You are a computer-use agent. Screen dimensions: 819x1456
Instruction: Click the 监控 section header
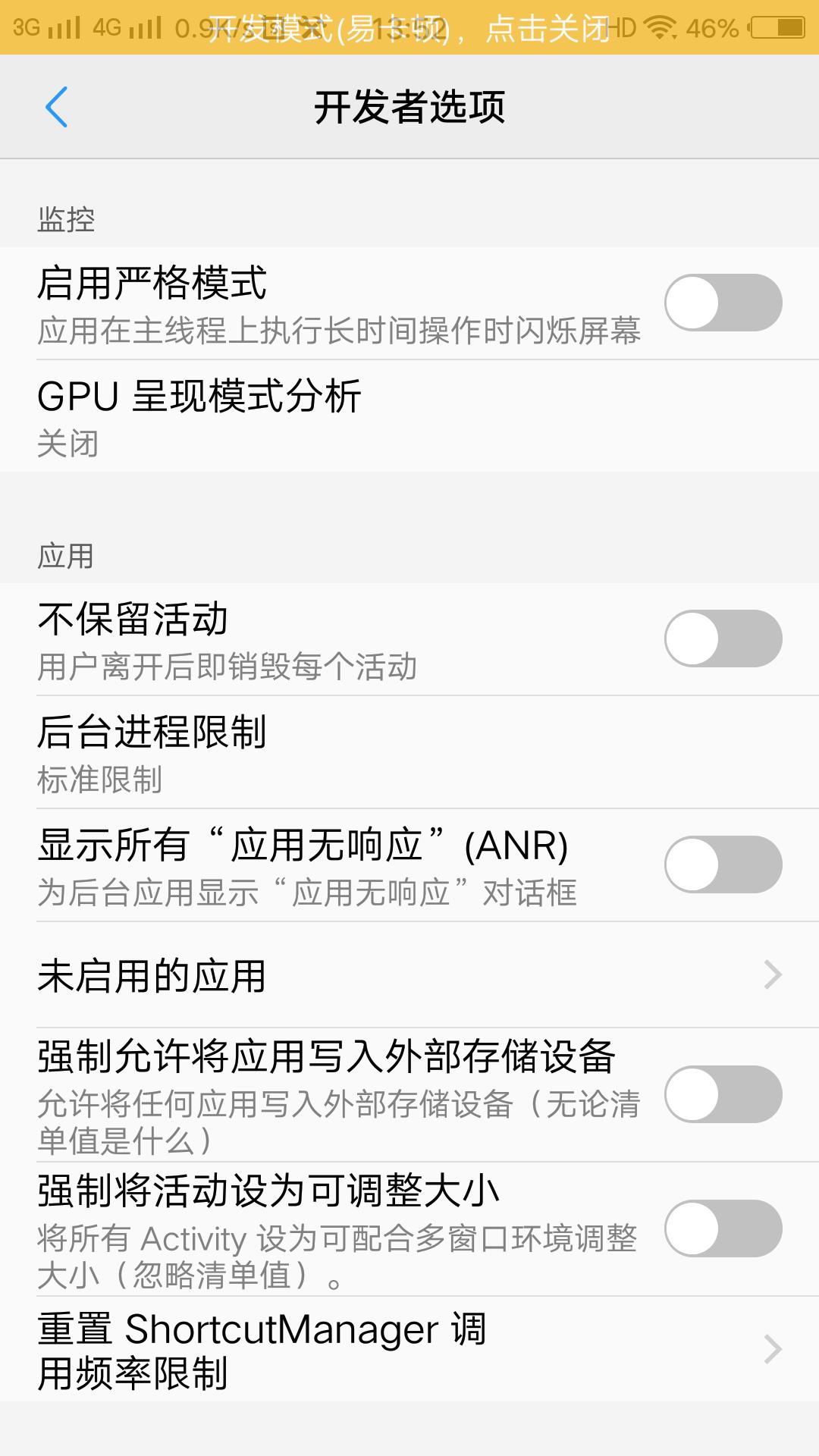click(x=64, y=220)
